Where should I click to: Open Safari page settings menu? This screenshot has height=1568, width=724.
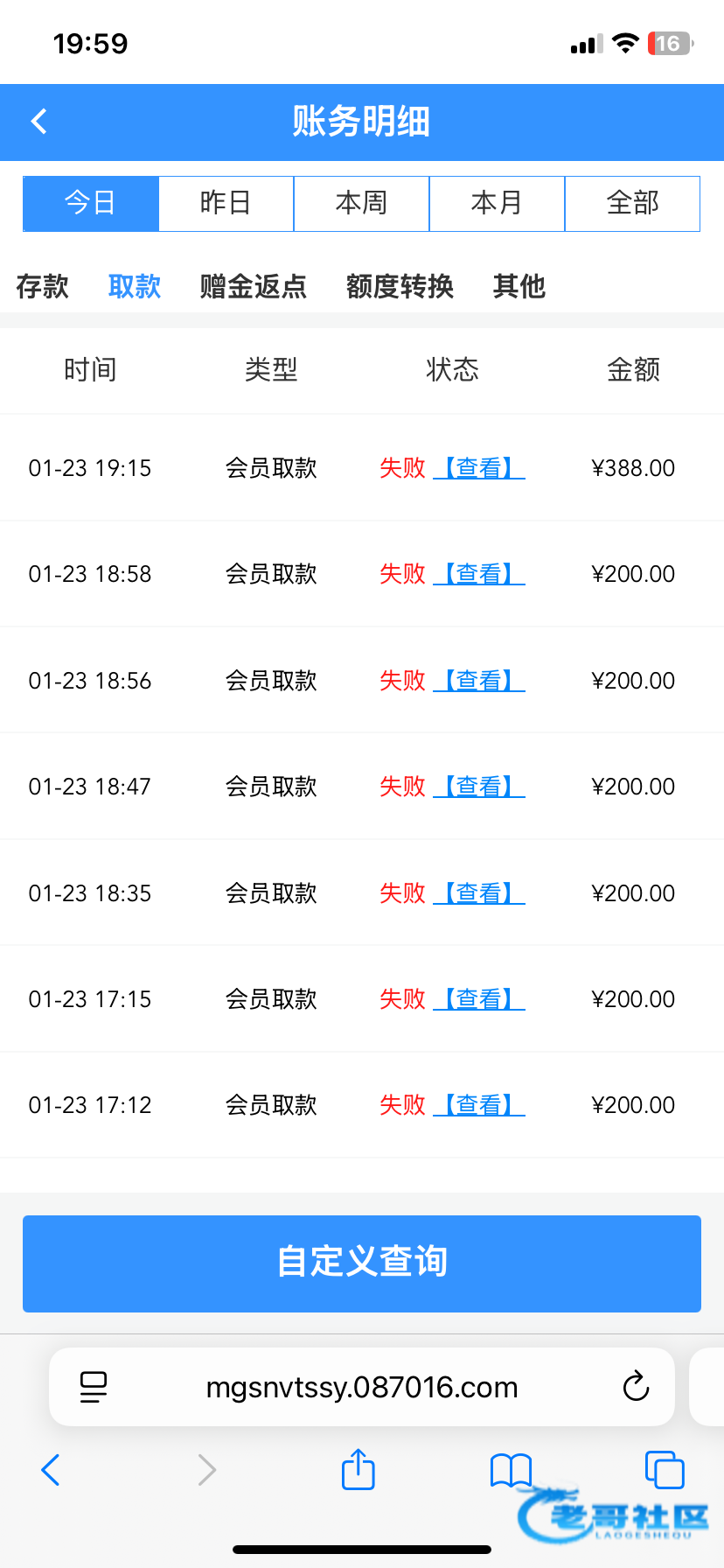pyautogui.click(x=94, y=1387)
